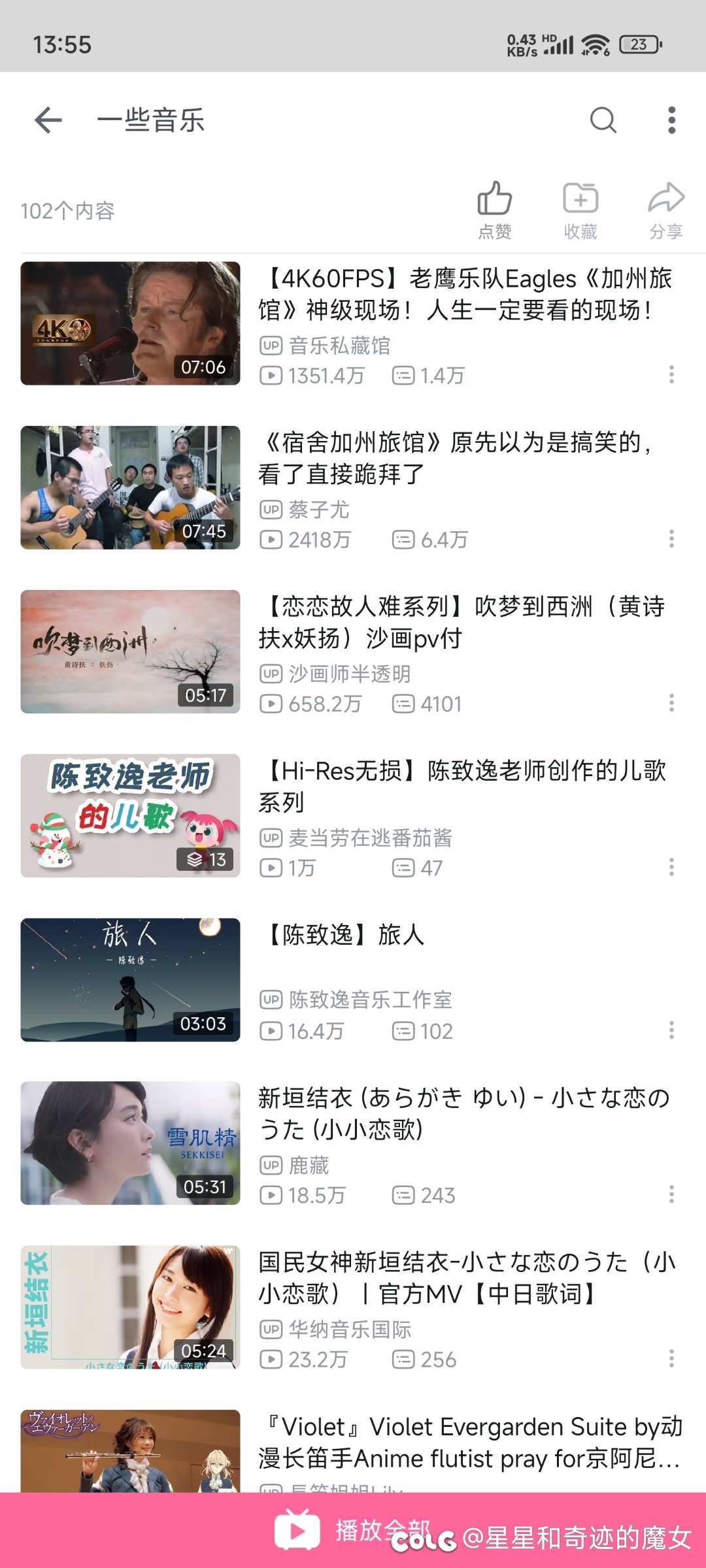Tap 播放全部 to play all videos
706x1568 pixels.
tap(353, 1529)
